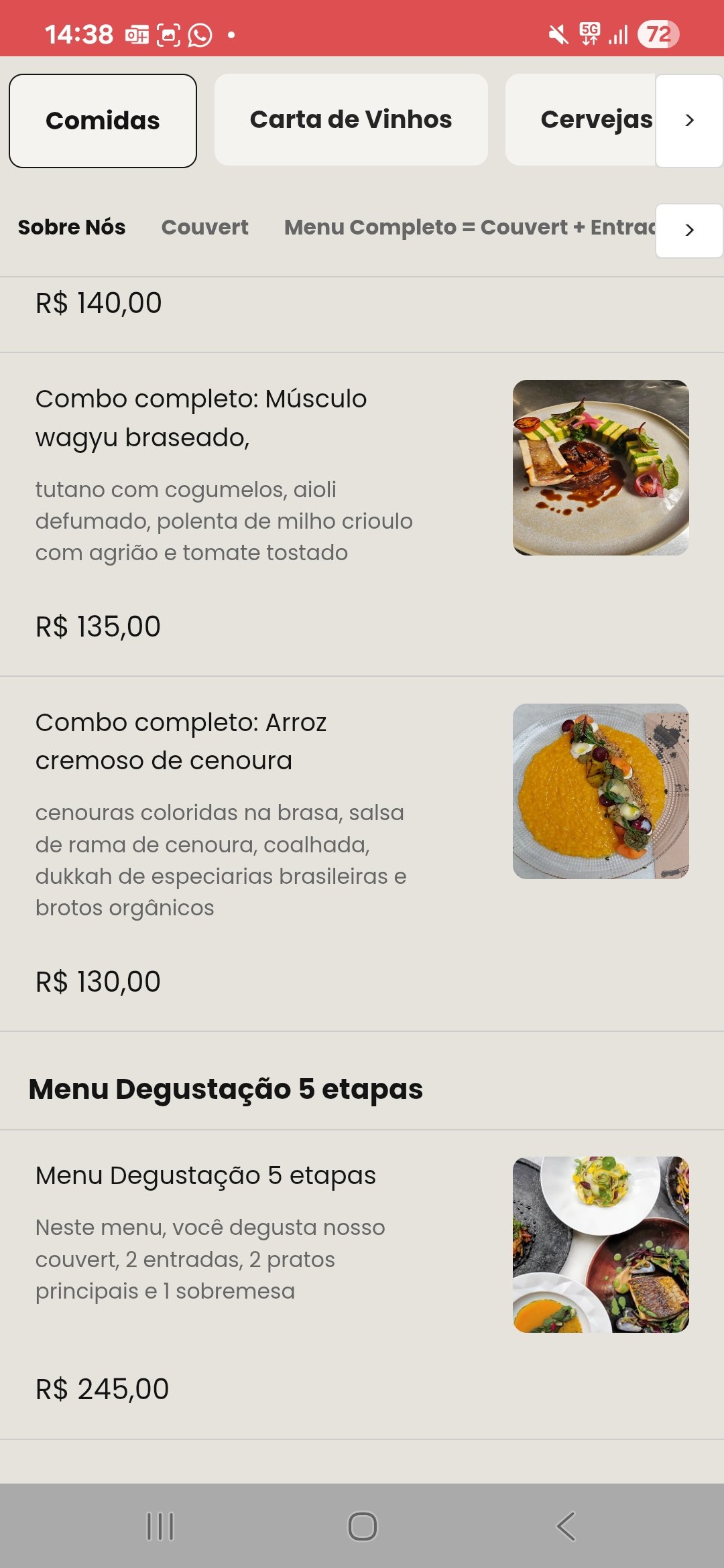The width and height of the screenshot is (724, 1568).
Task: Open the Músculo wagyu braseado combo
Action: pyautogui.click(x=201, y=418)
